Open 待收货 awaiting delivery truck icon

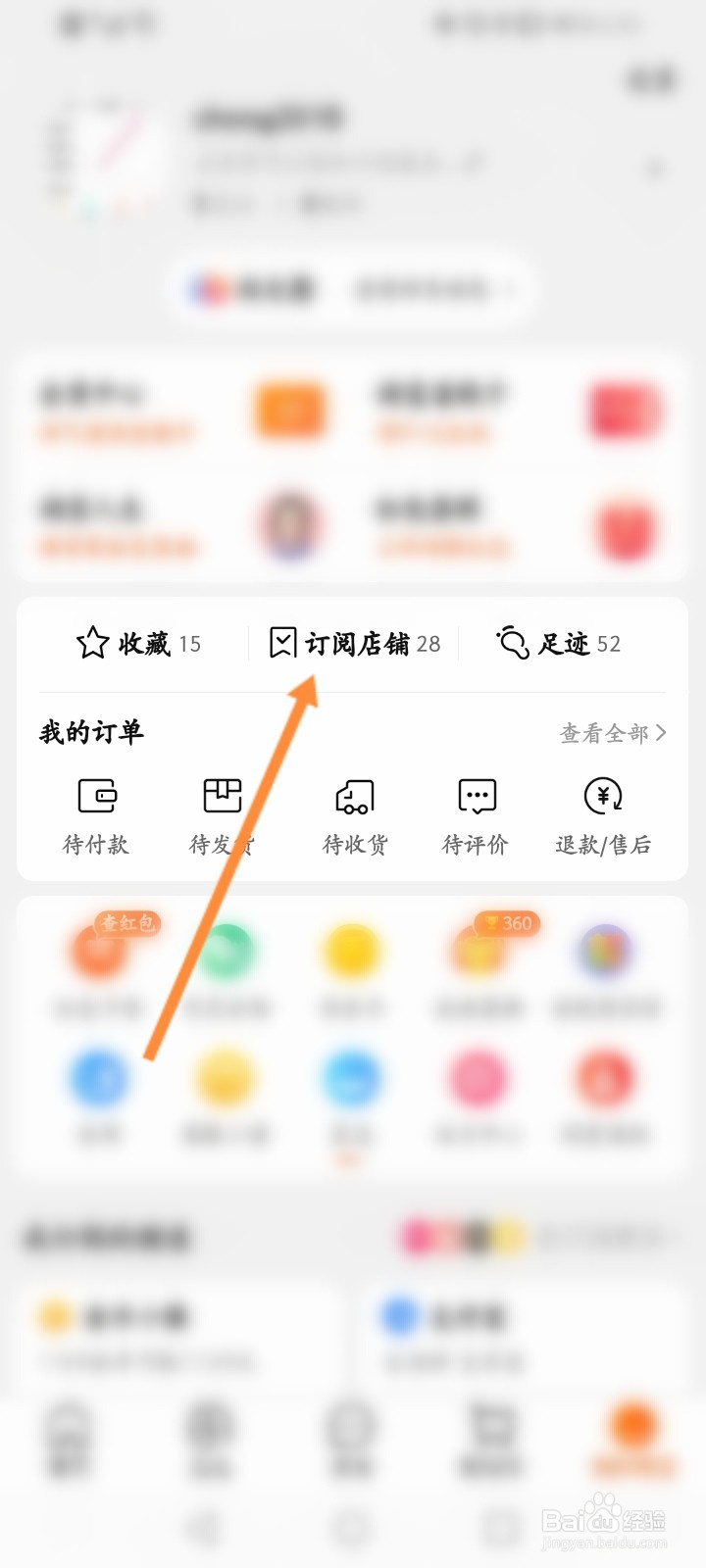tap(355, 797)
